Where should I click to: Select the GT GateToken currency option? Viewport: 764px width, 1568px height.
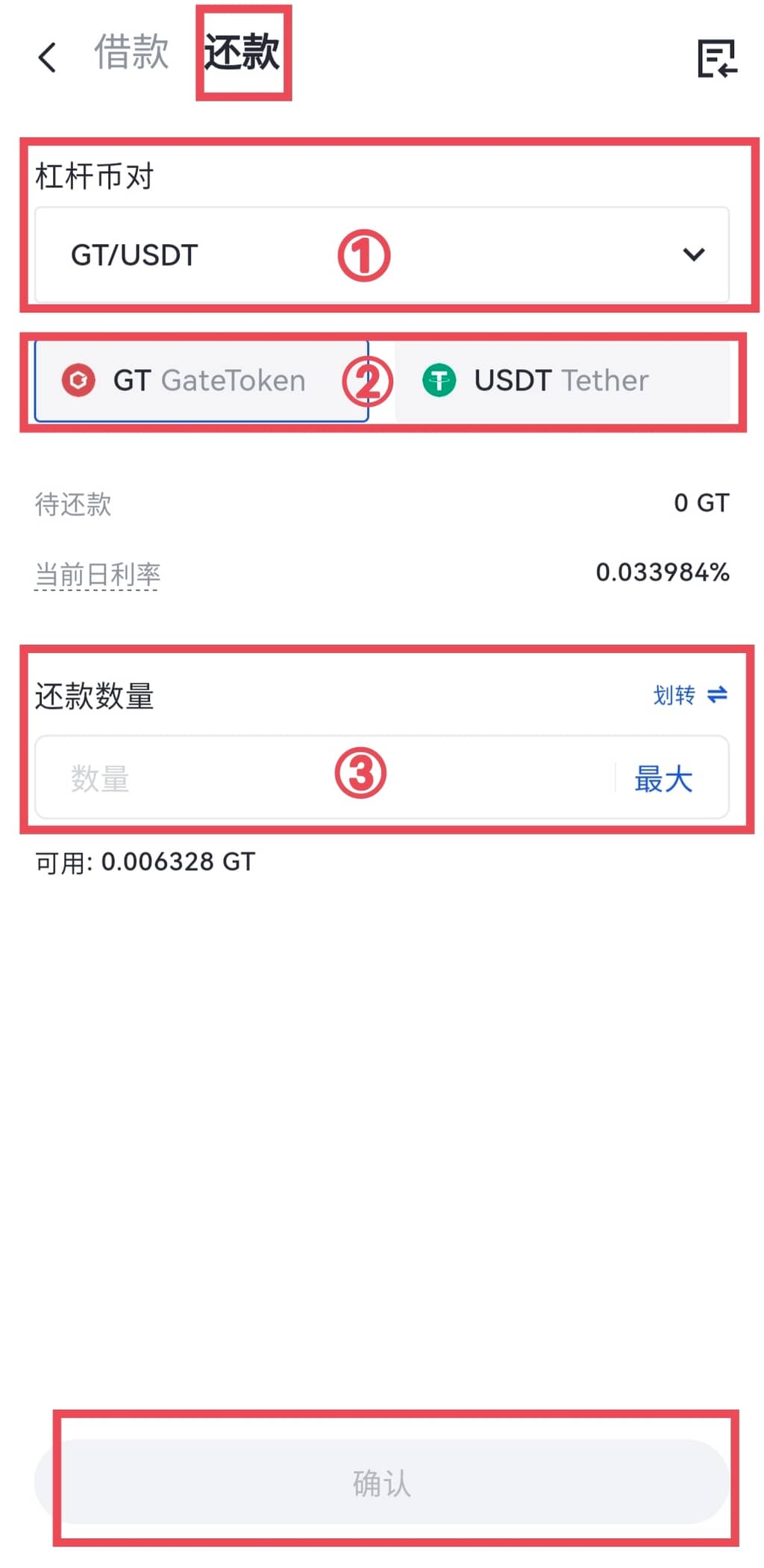pyautogui.click(x=201, y=380)
